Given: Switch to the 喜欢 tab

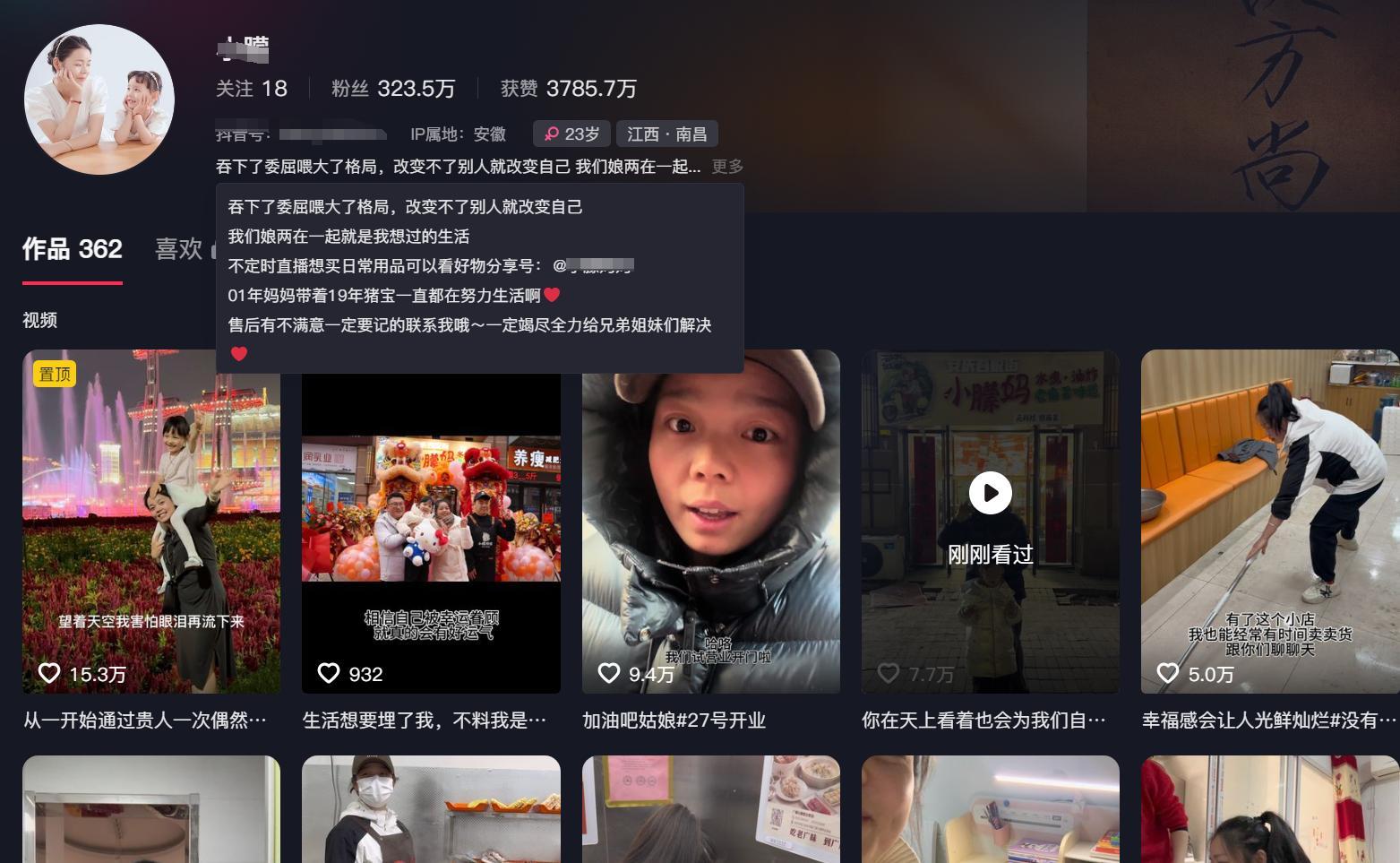Looking at the screenshot, I should (x=179, y=249).
